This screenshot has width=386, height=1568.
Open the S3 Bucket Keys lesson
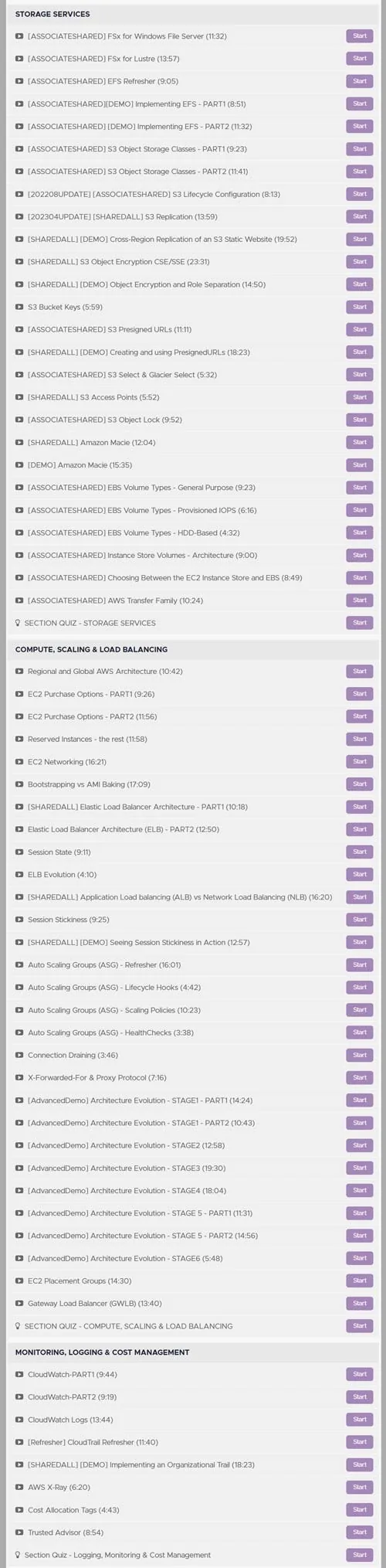point(193,307)
